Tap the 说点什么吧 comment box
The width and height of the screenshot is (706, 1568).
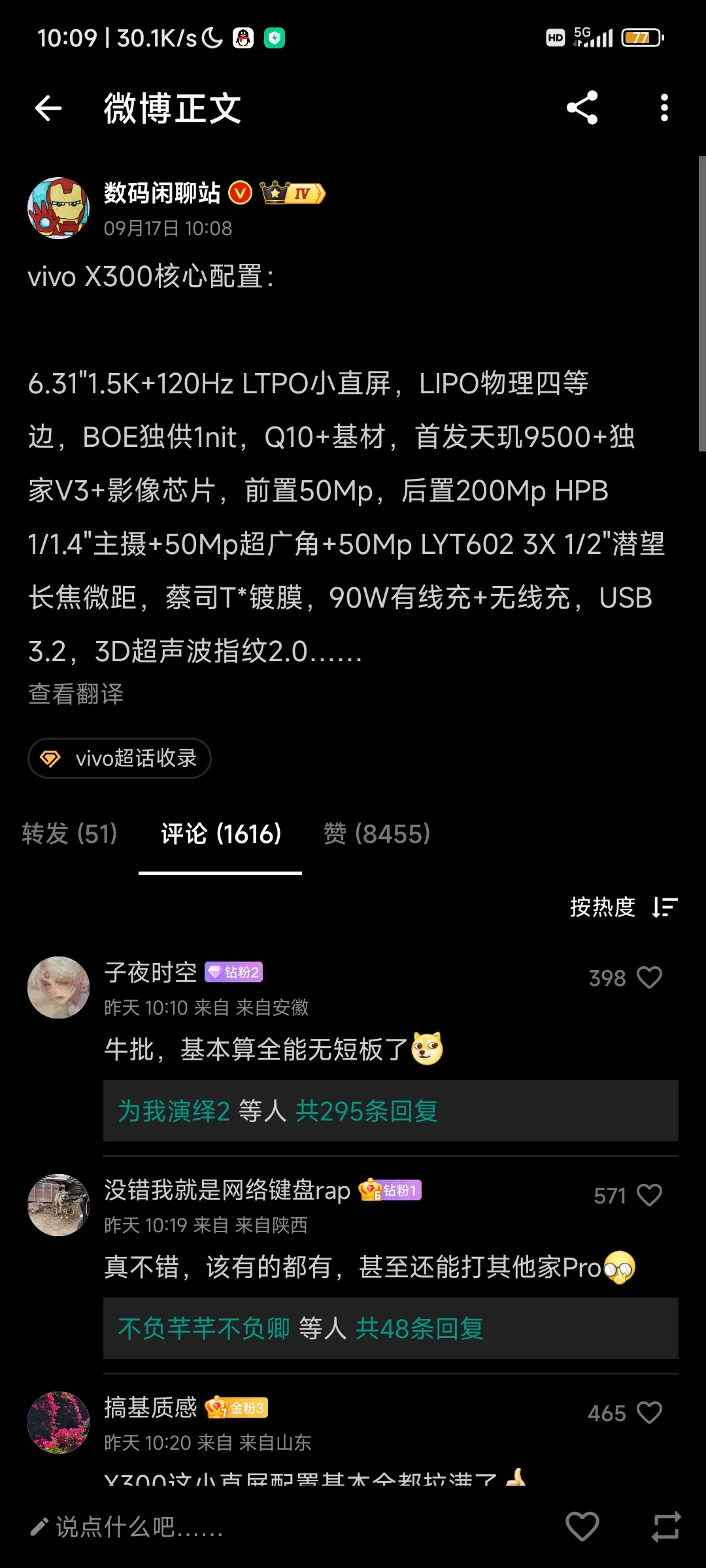tap(139, 1527)
